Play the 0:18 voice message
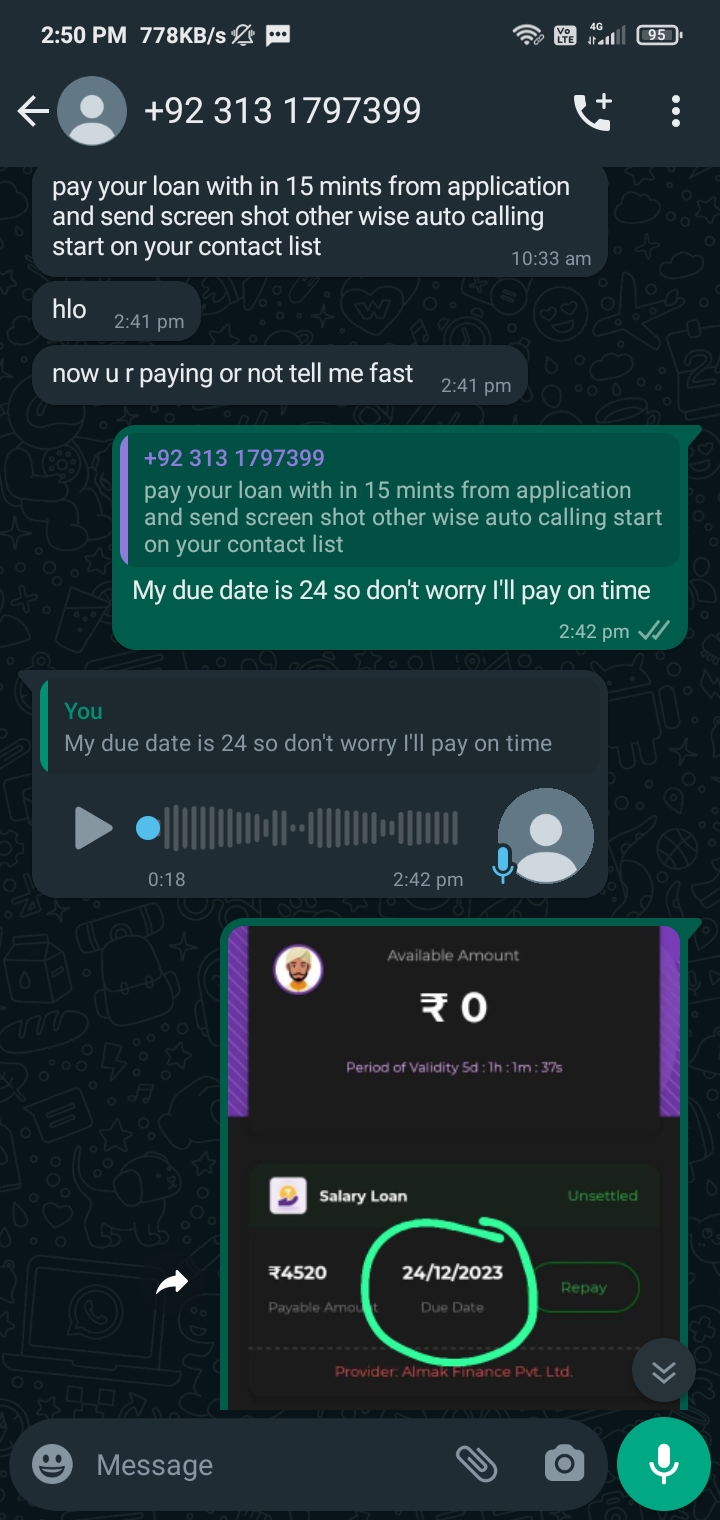 coord(93,828)
